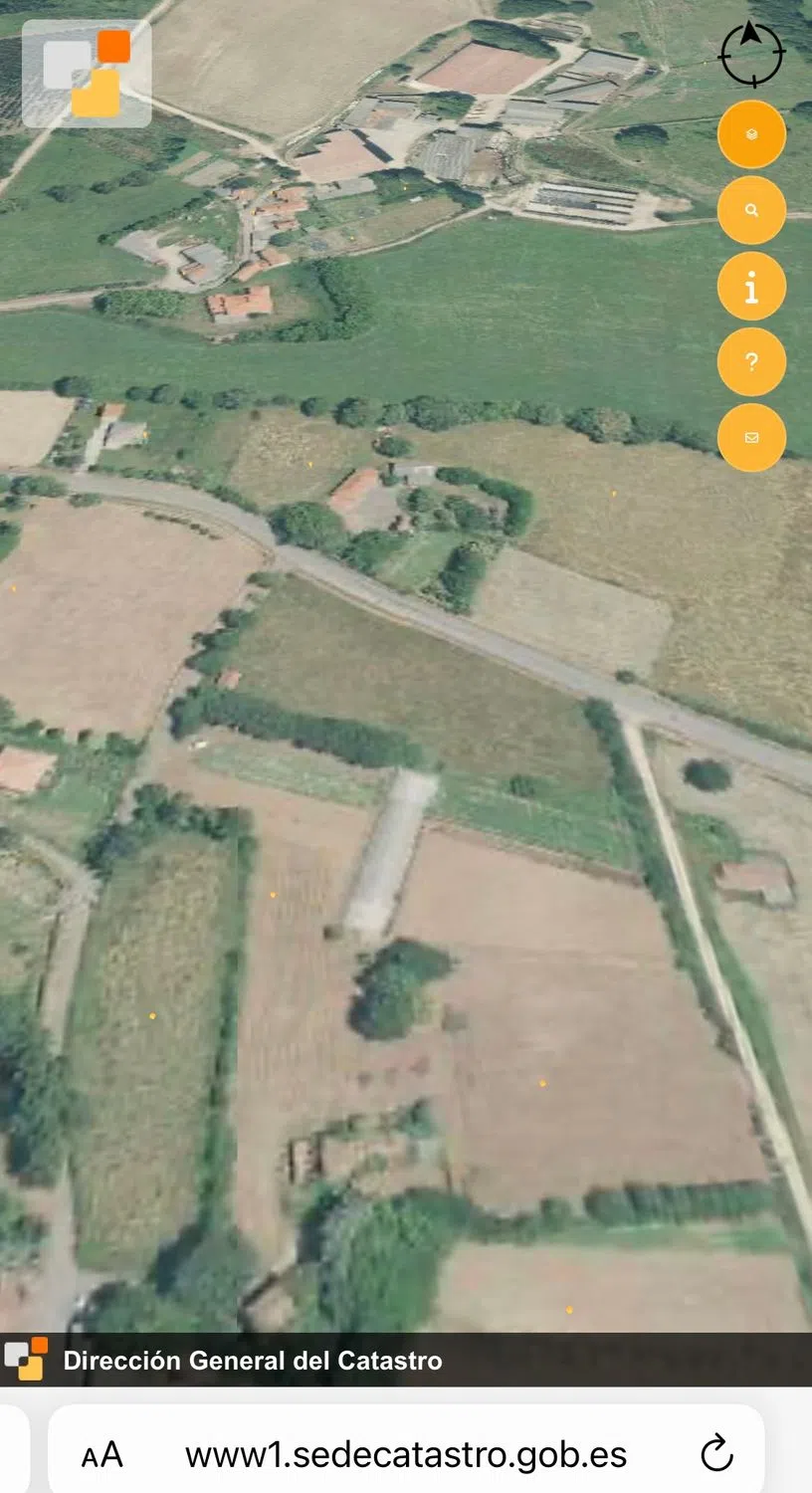
Task: Edit the www1.sedecatastro.gob.es address bar
Action: click(406, 1455)
